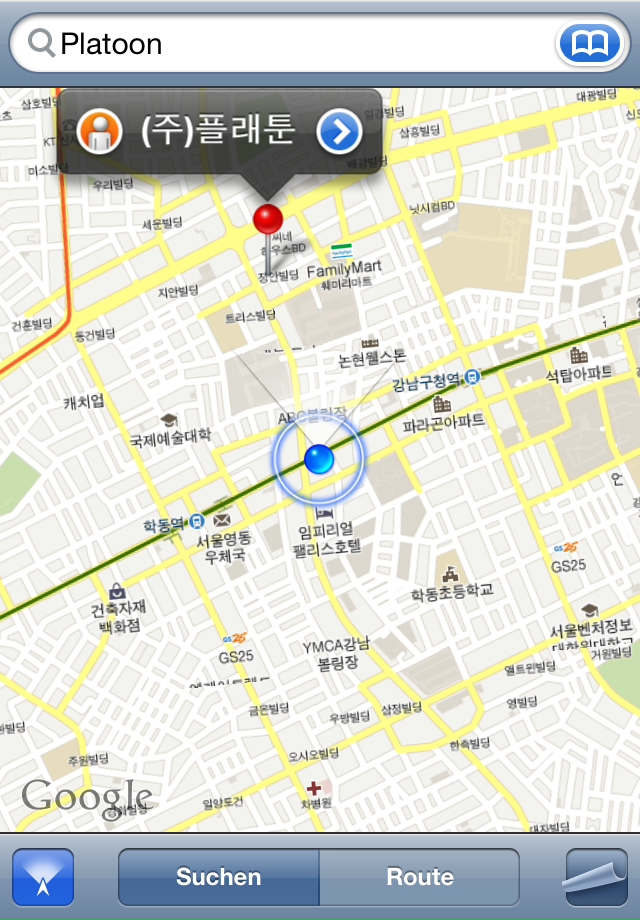Toggle the location tracking arrow button
640x920 pixels.
tap(43, 877)
